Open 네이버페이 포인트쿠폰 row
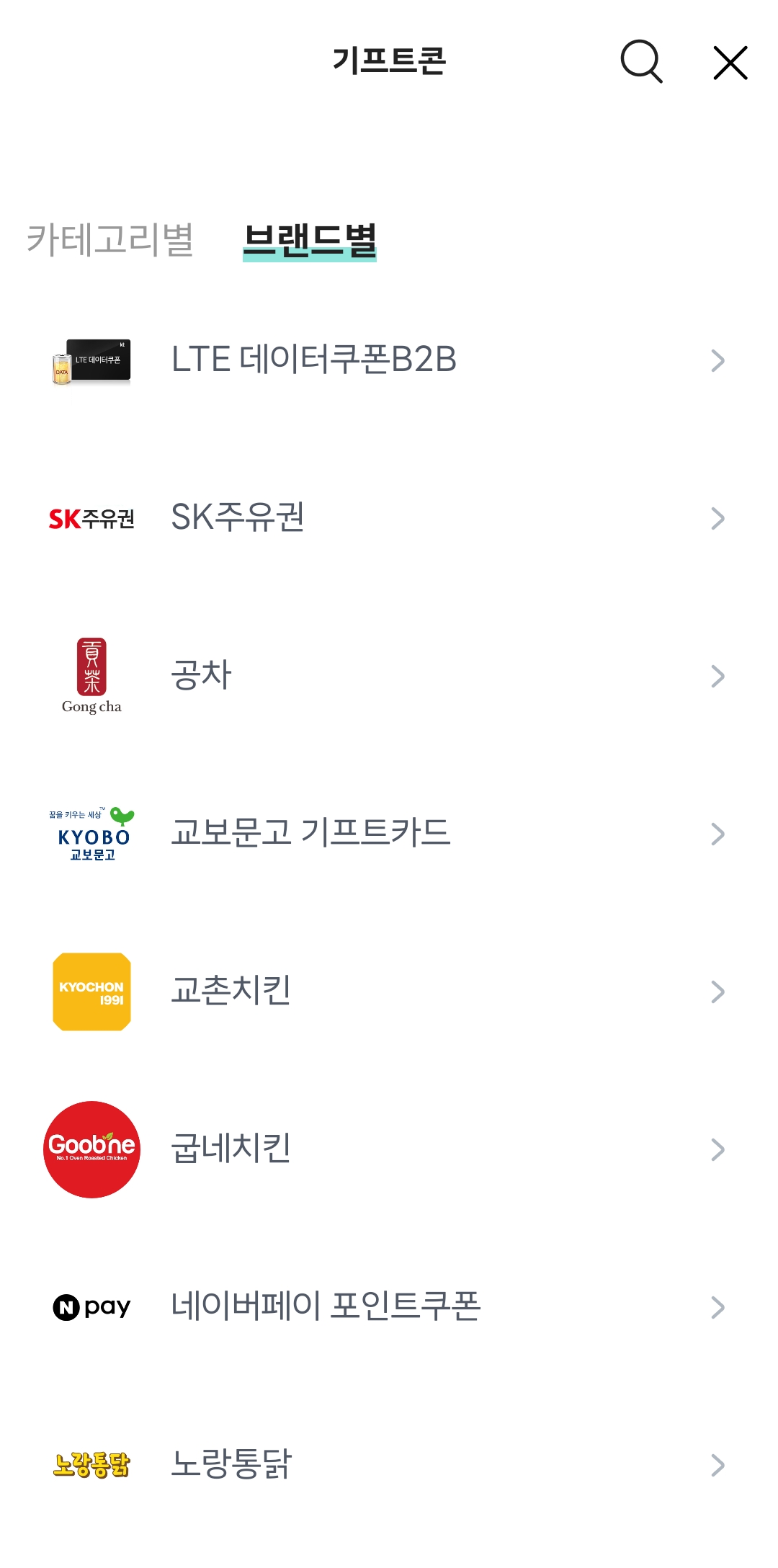The height and width of the screenshot is (1568, 778). [x=389, y=1306]
